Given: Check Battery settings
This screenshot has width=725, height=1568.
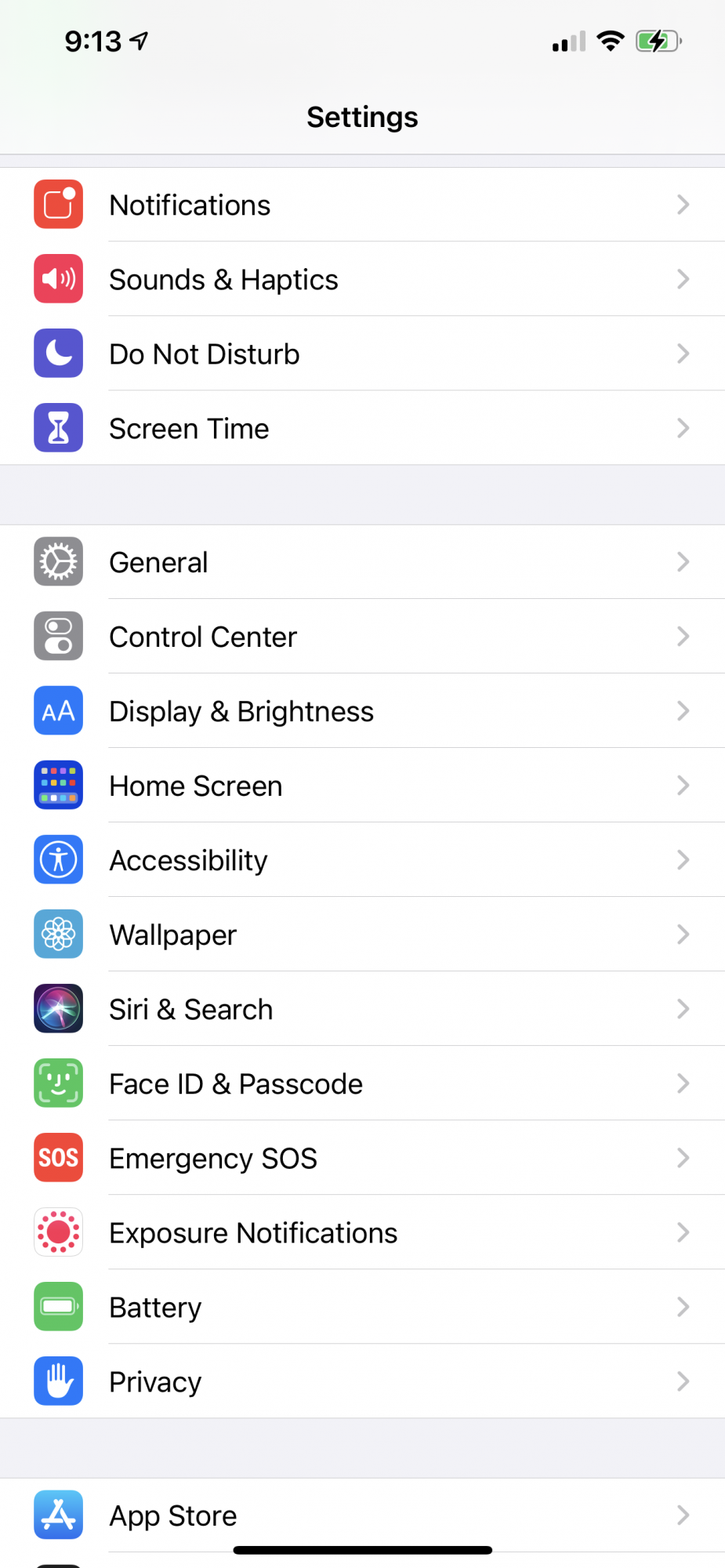Looking at the screenshot, I should (x=155, y=1307).
